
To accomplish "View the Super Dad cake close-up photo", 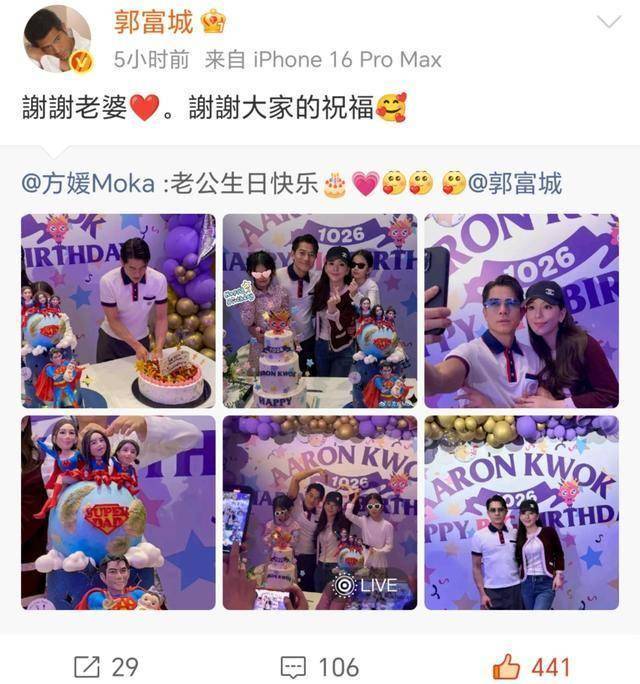I will (x=118, y=512).
